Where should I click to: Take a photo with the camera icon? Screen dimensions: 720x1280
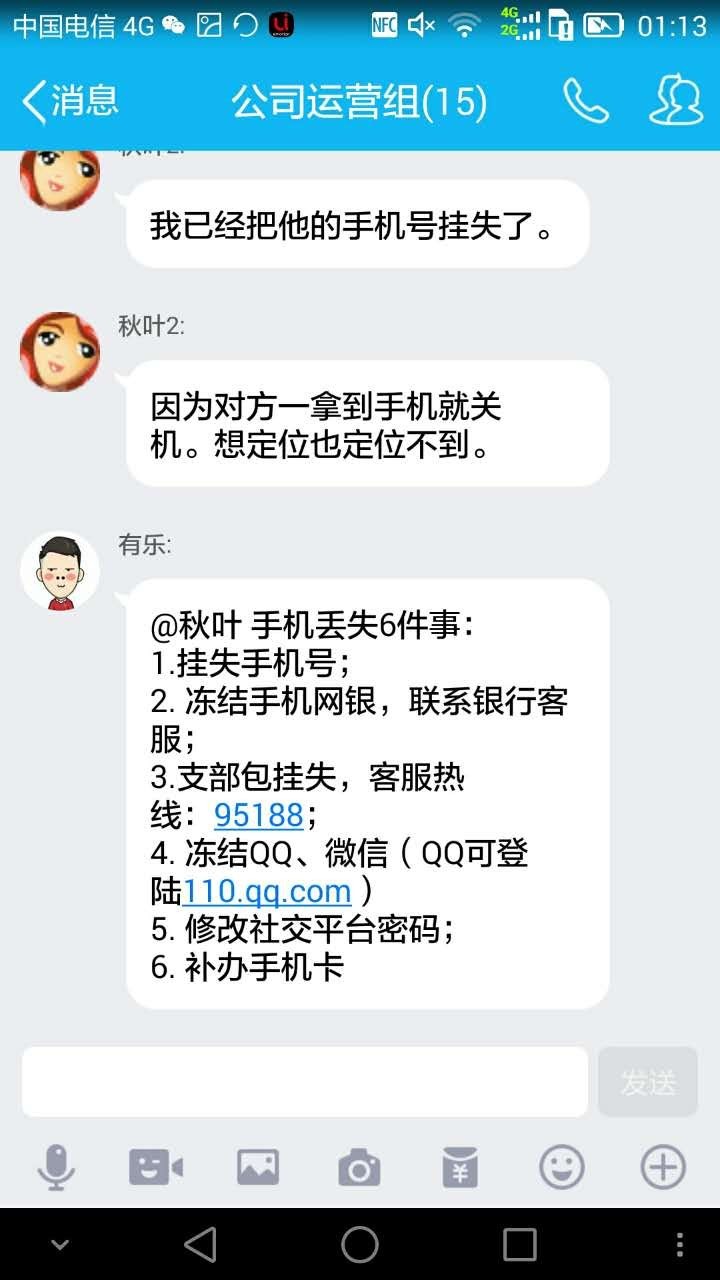[x=359, y=1166]
